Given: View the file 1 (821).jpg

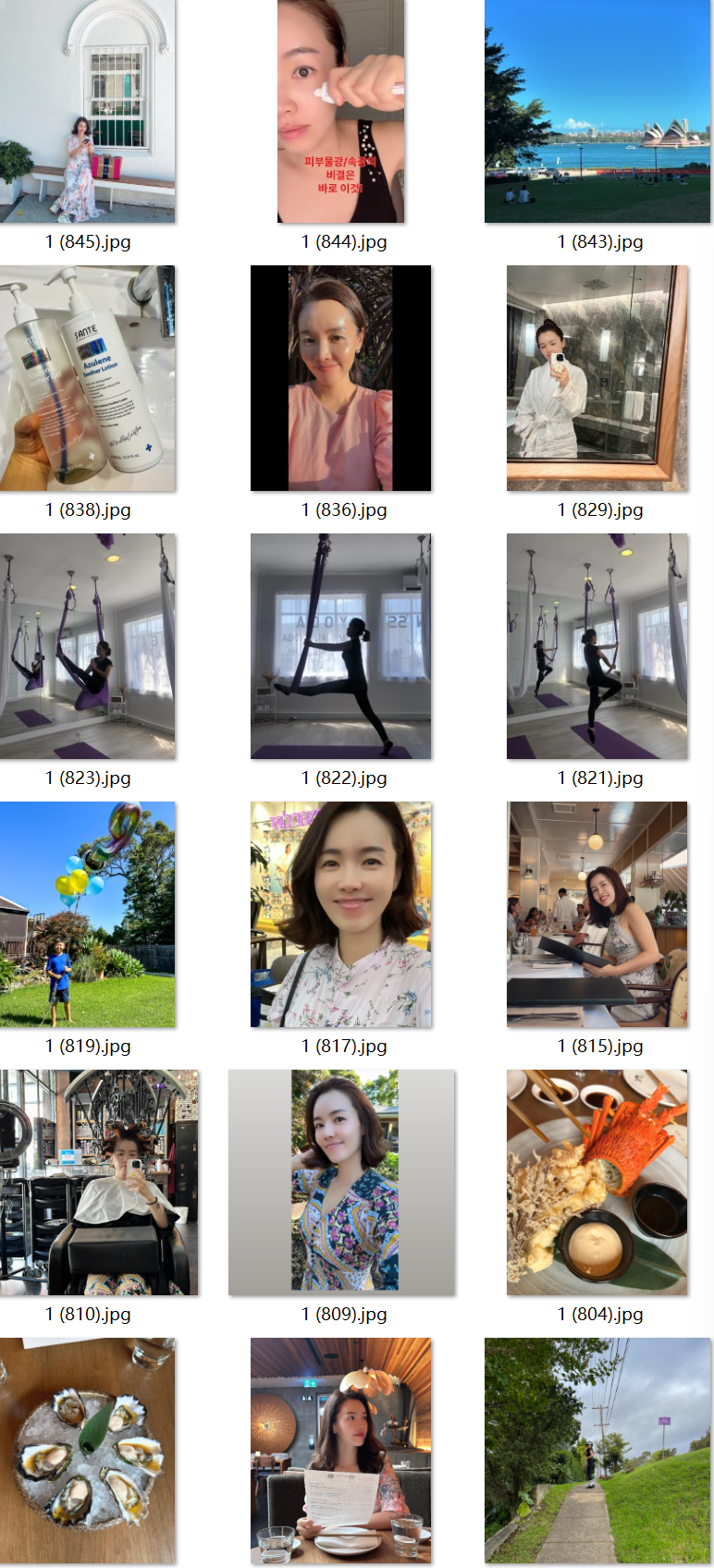Looking at the screenshot, I should tap(597, 646).
